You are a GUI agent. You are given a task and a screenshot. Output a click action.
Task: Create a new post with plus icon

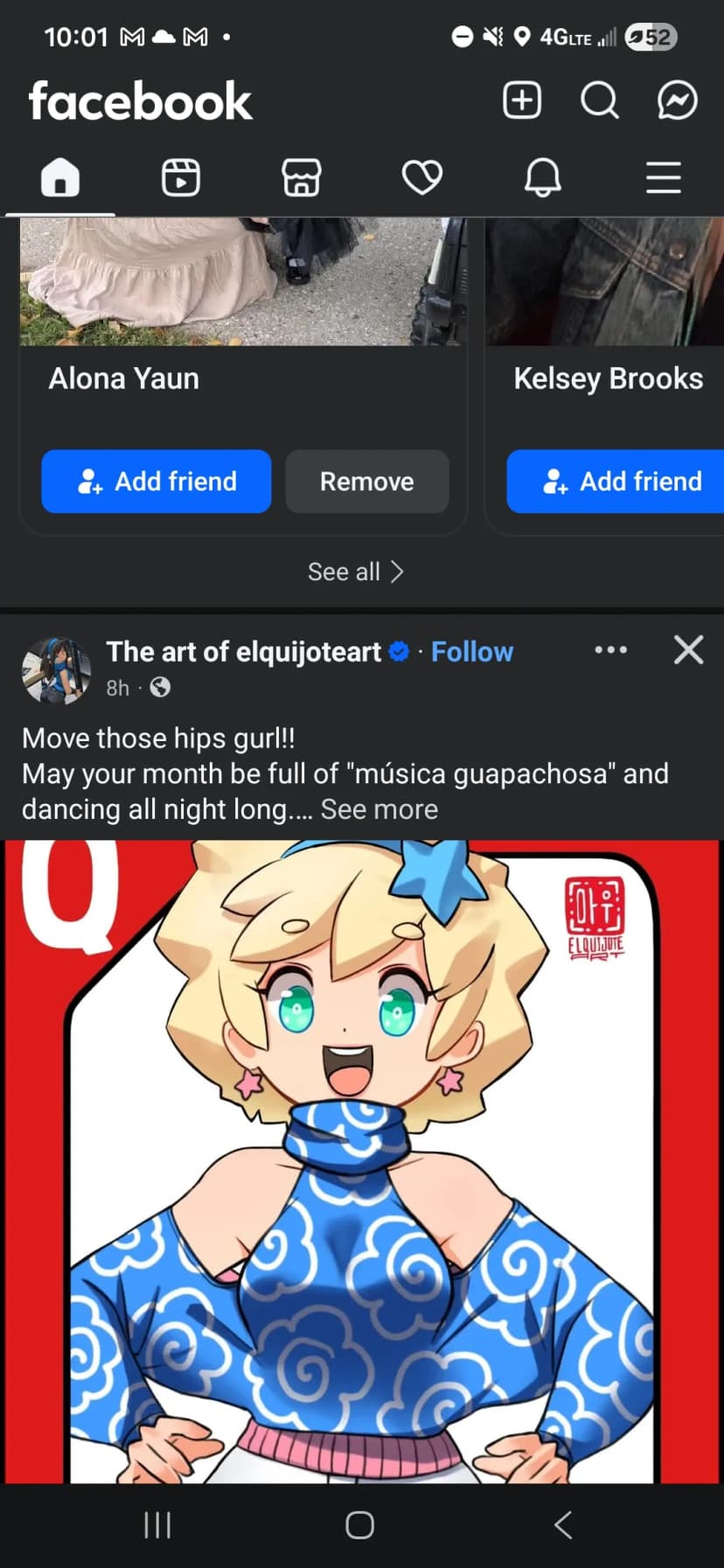click(522, 101)
